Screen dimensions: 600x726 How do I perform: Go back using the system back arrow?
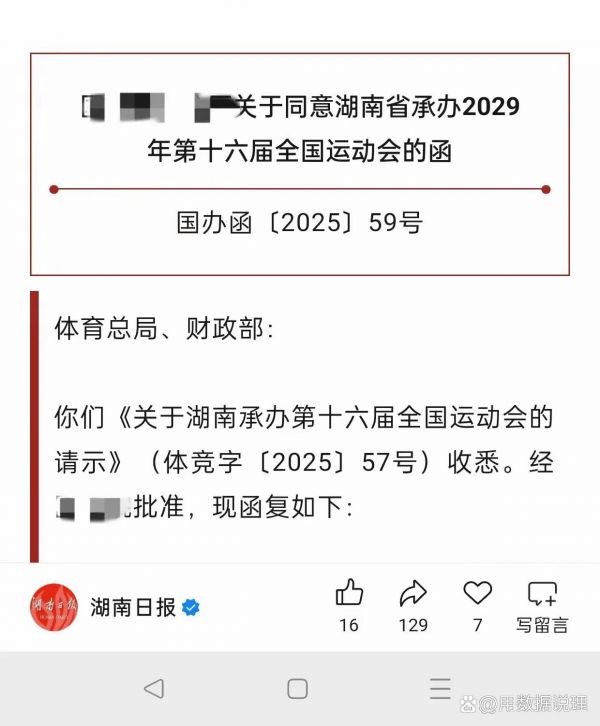pyautogui.click(x=153, y=688)
